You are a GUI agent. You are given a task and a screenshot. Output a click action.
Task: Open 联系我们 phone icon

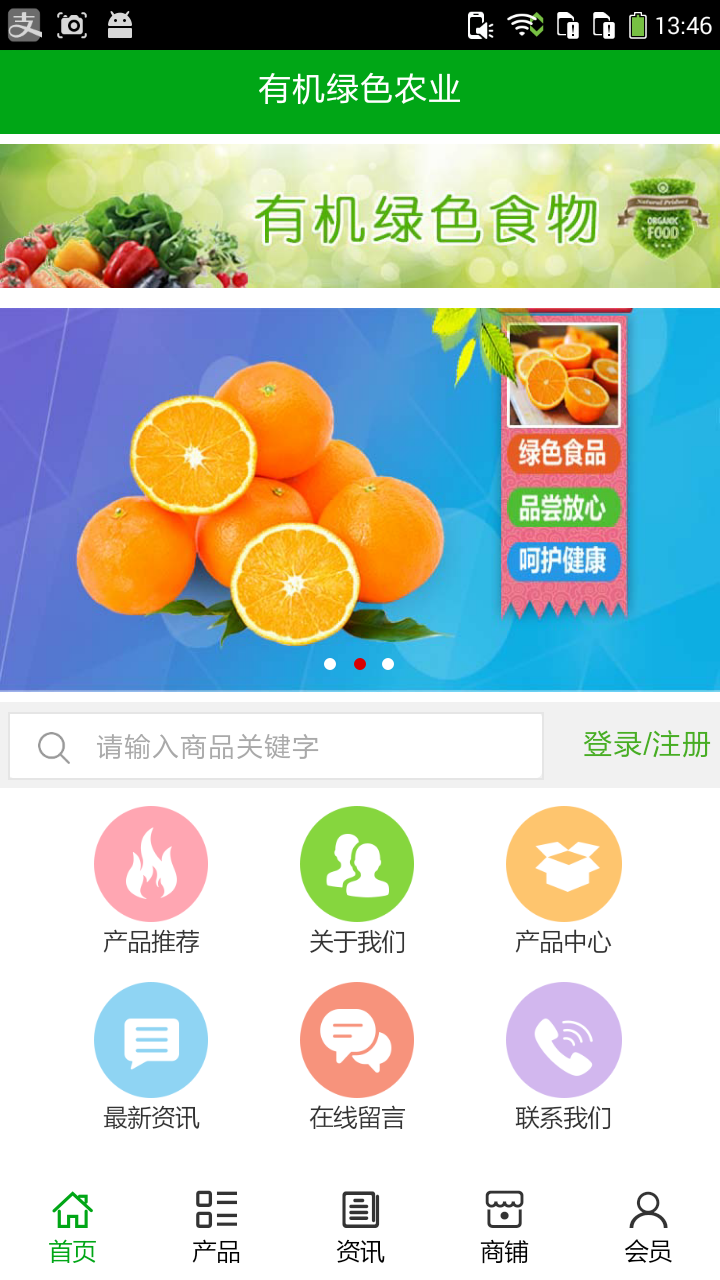(x=563, y=1038)
